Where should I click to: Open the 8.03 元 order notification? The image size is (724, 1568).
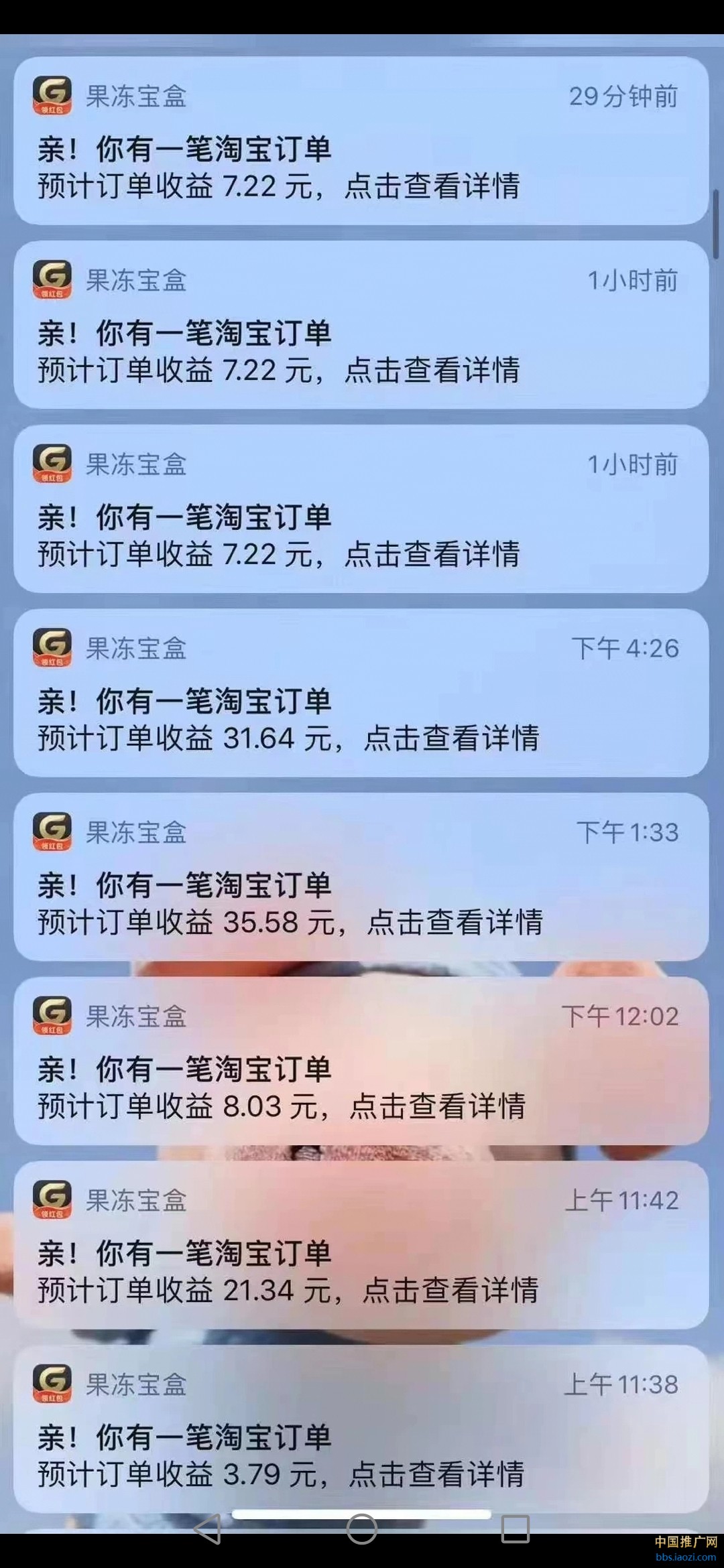[361, 1062]
